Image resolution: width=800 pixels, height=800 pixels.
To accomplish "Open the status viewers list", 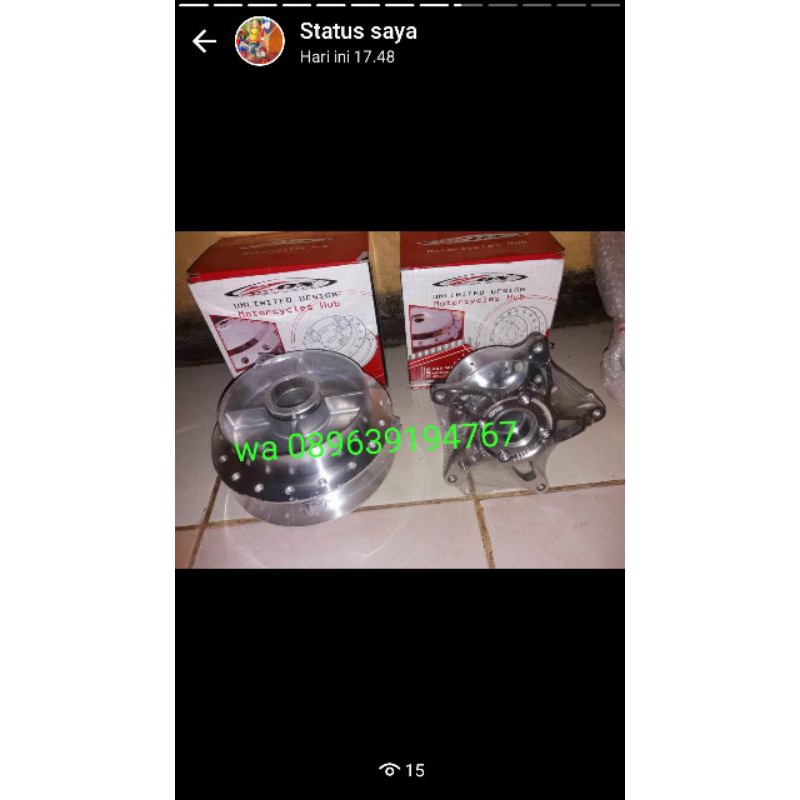I will [402, 769].
